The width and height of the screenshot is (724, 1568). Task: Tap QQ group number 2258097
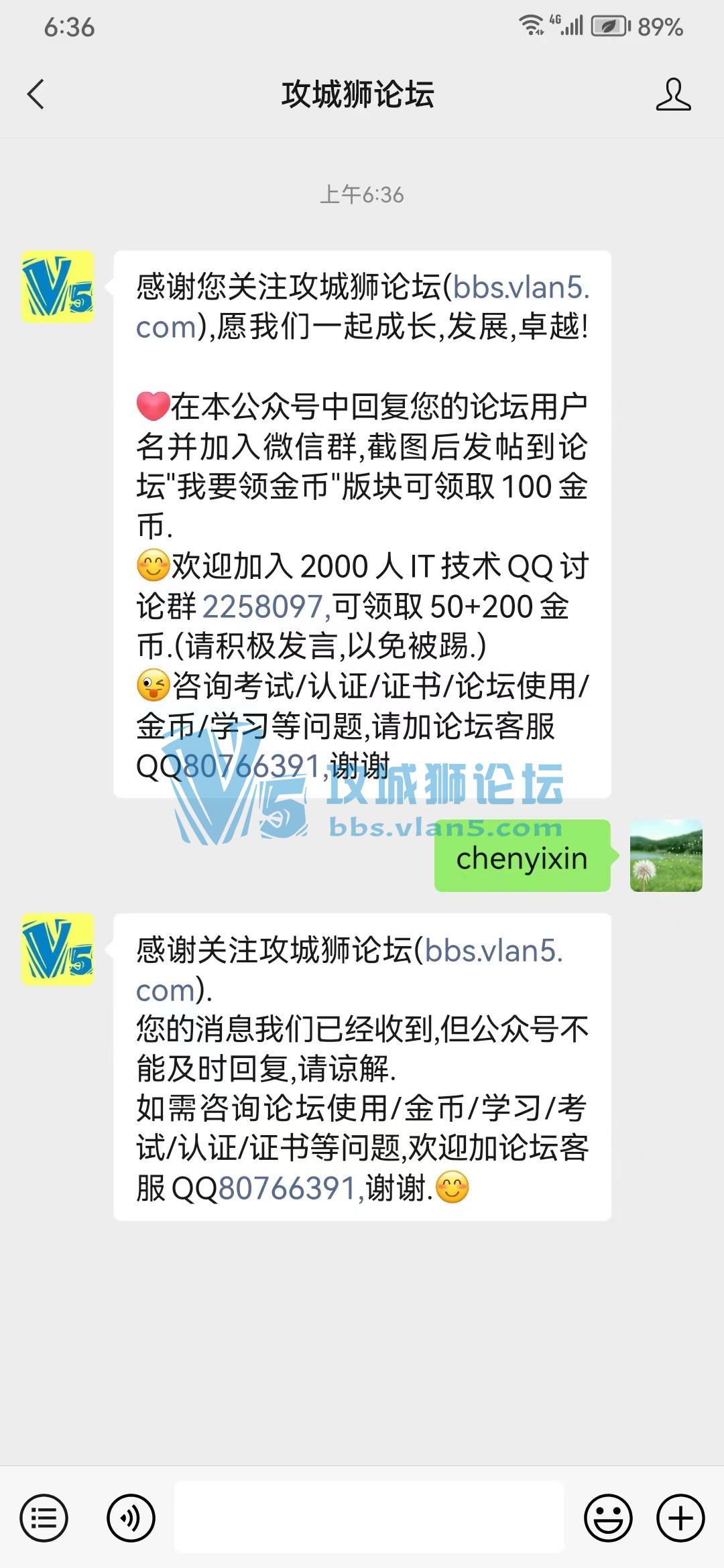[263, 606]
